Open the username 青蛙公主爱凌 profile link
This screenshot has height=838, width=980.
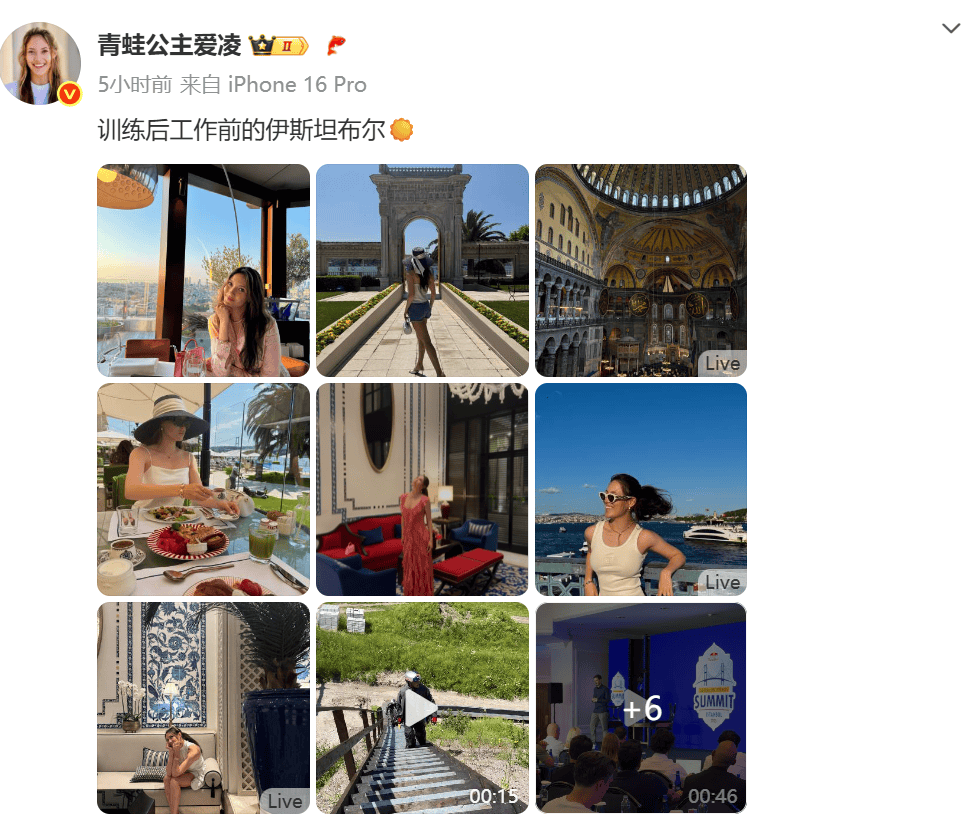click(169, 45)
